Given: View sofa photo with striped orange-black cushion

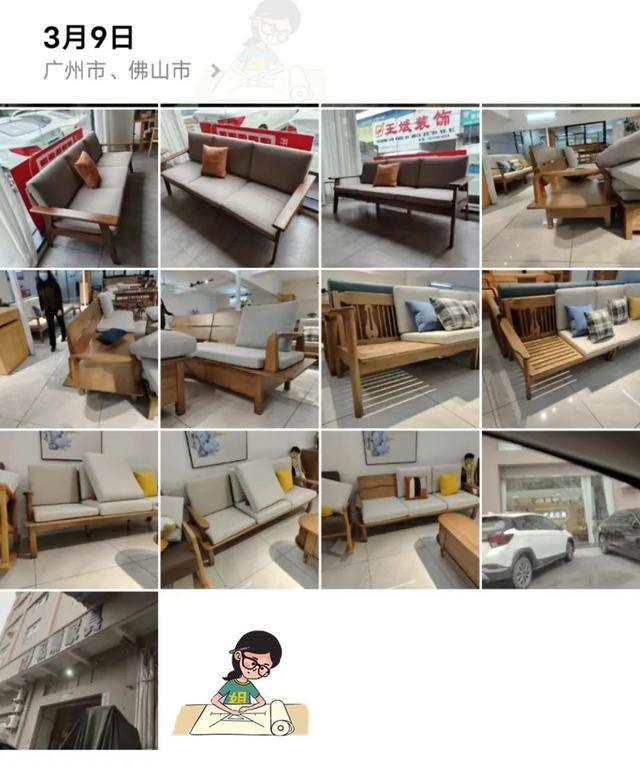Looking at the screenshot, I should point(400,510).
